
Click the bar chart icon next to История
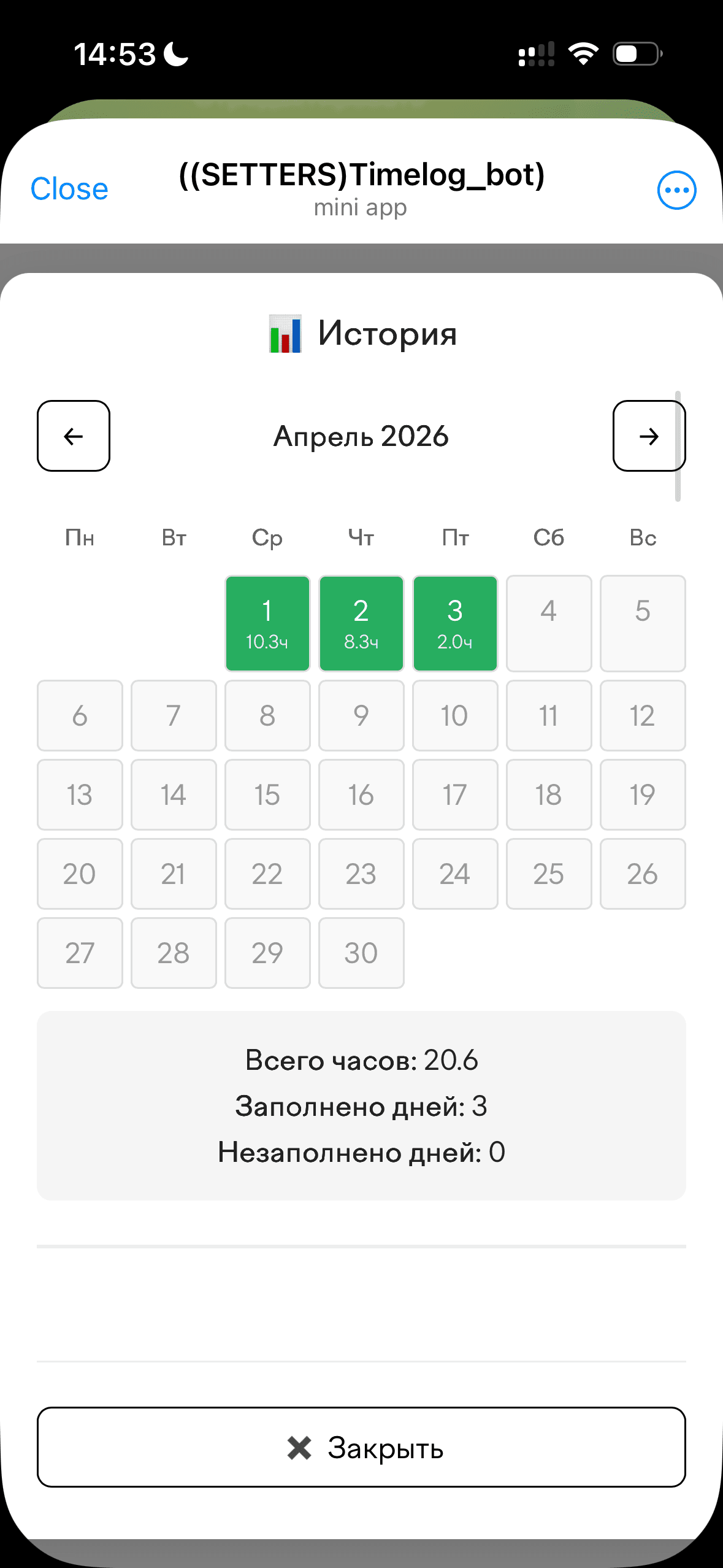click(x=285, y=333)
